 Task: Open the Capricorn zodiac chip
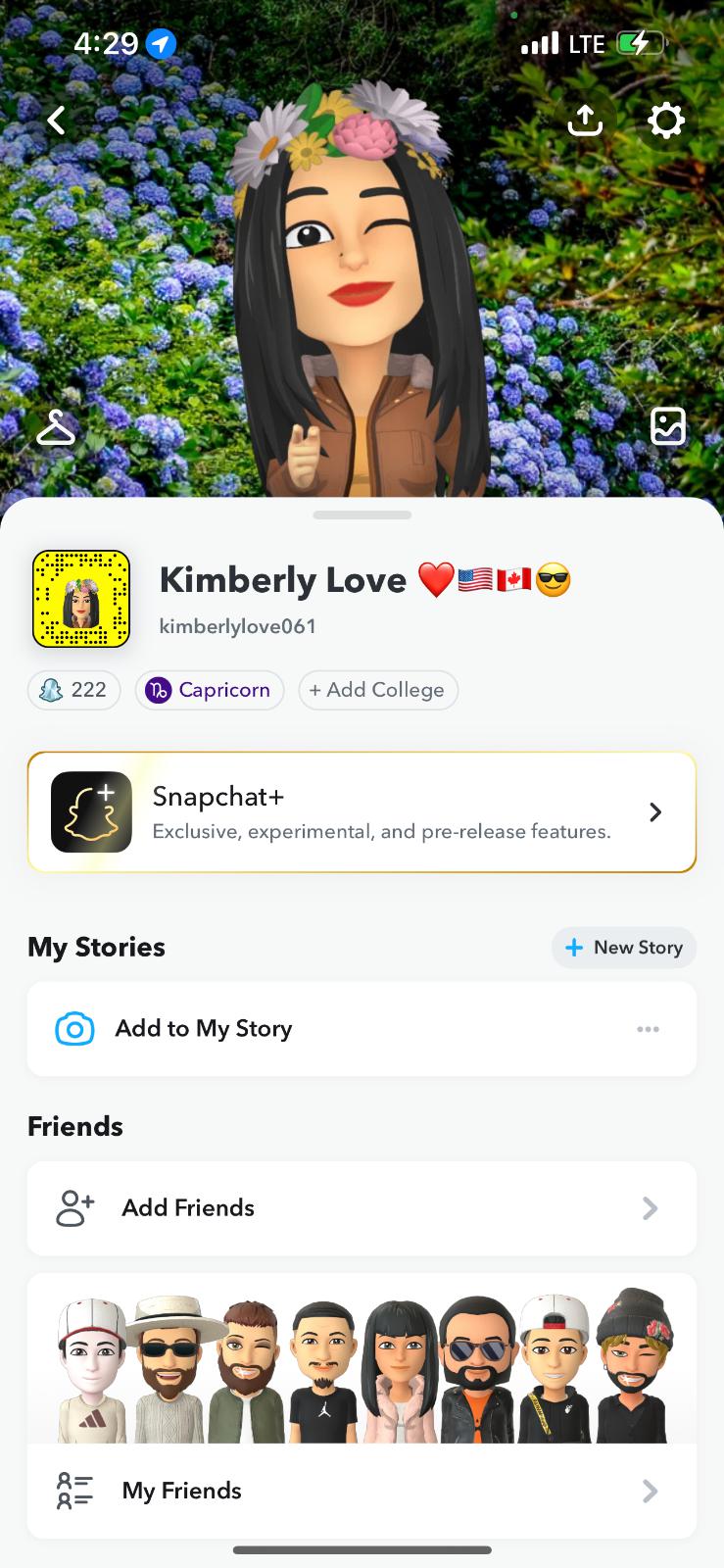coord(210,690)
